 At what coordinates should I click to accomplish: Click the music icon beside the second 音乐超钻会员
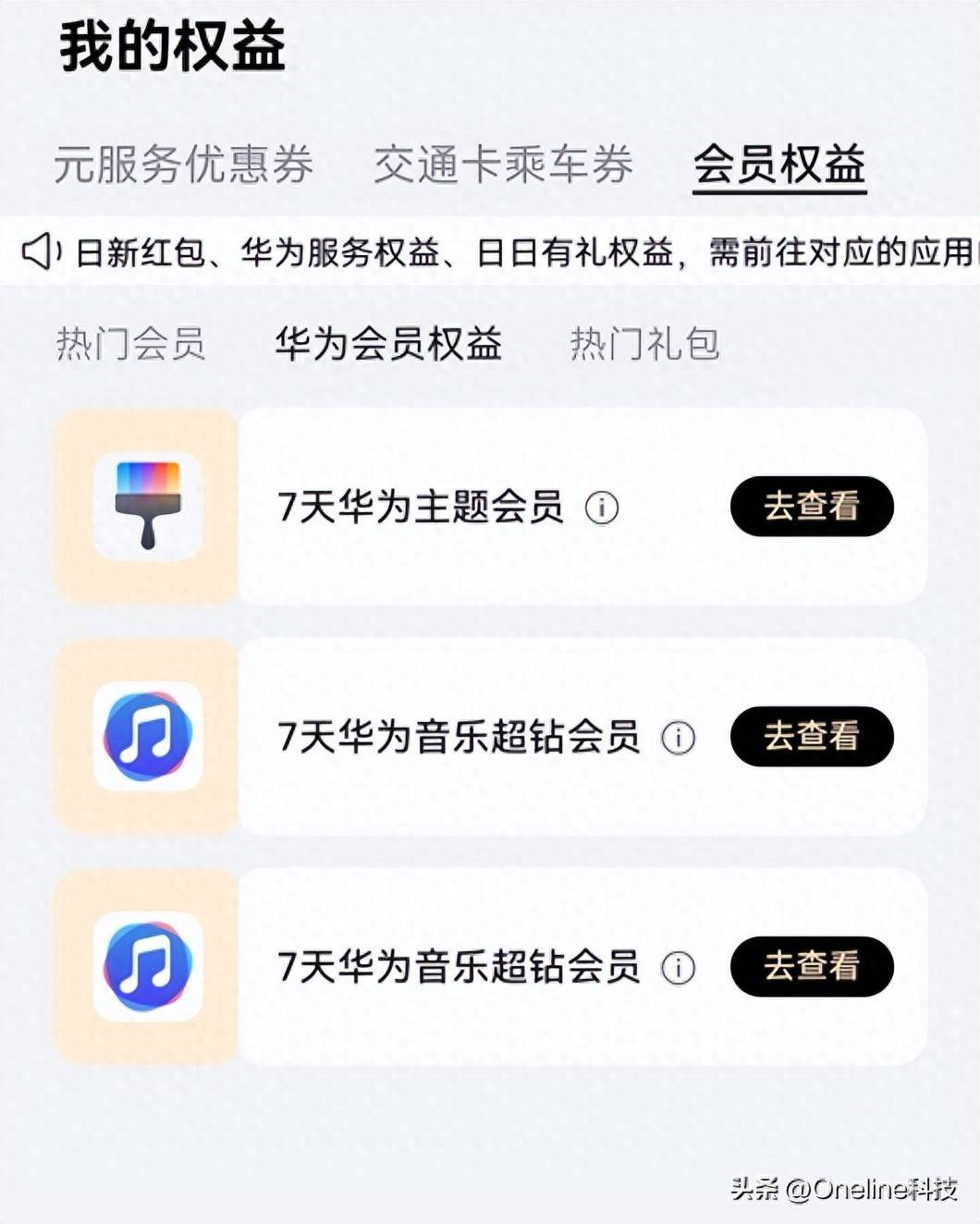pyautogui.click(x=148, y=968)
